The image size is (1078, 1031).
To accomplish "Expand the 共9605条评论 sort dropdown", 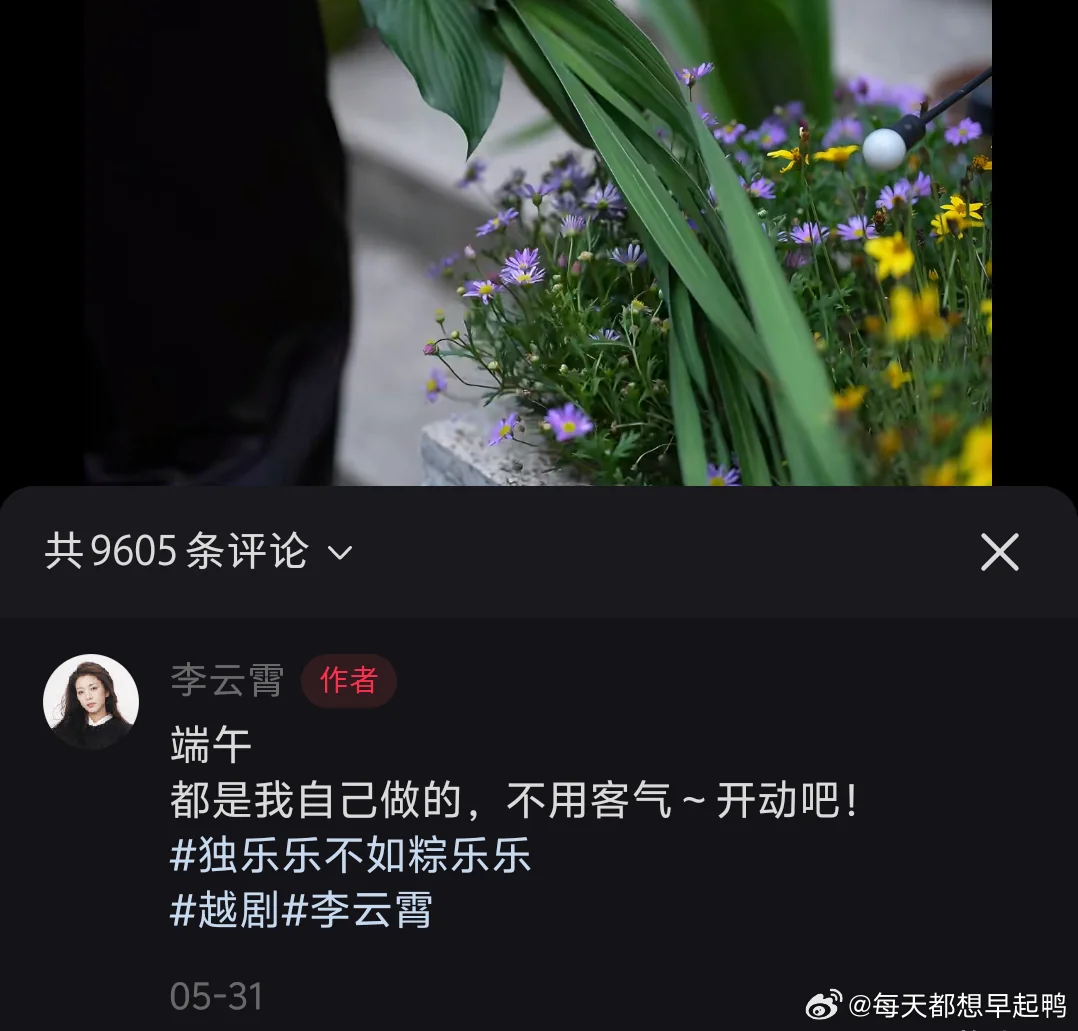I will point(340,553).
